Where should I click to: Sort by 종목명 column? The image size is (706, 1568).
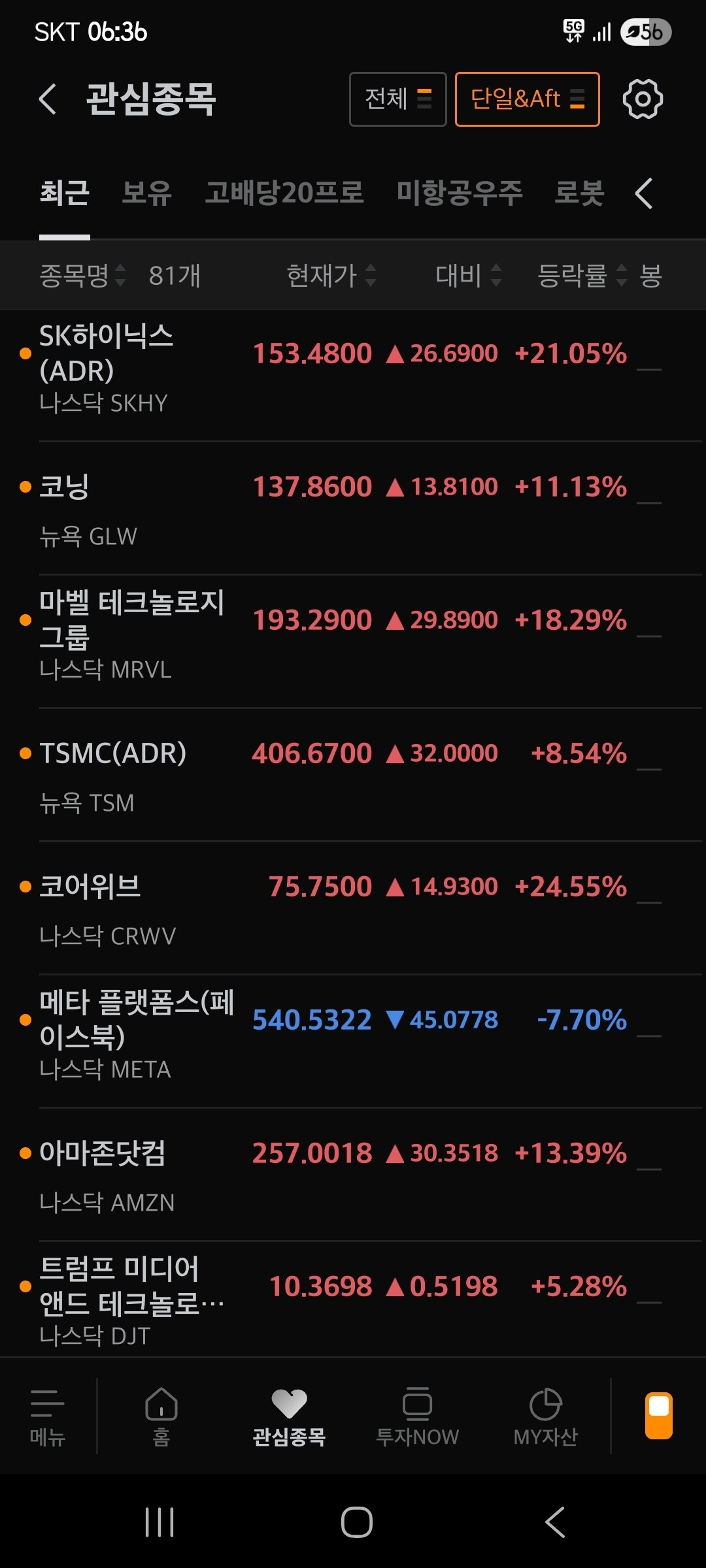pos(82,275)
